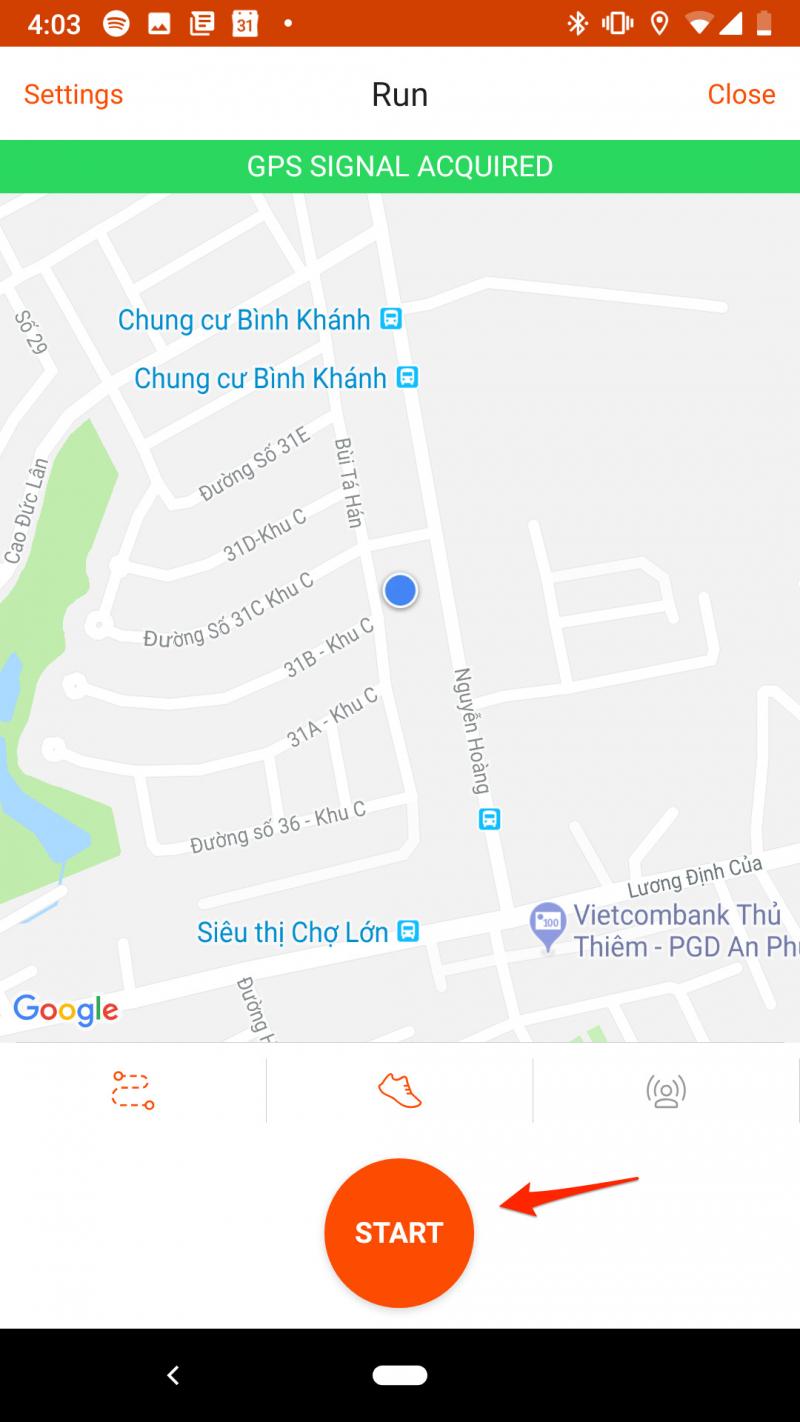800x1422 pixels.
Task: Tap the system home pill
Action: click(x=400, y=1376)
